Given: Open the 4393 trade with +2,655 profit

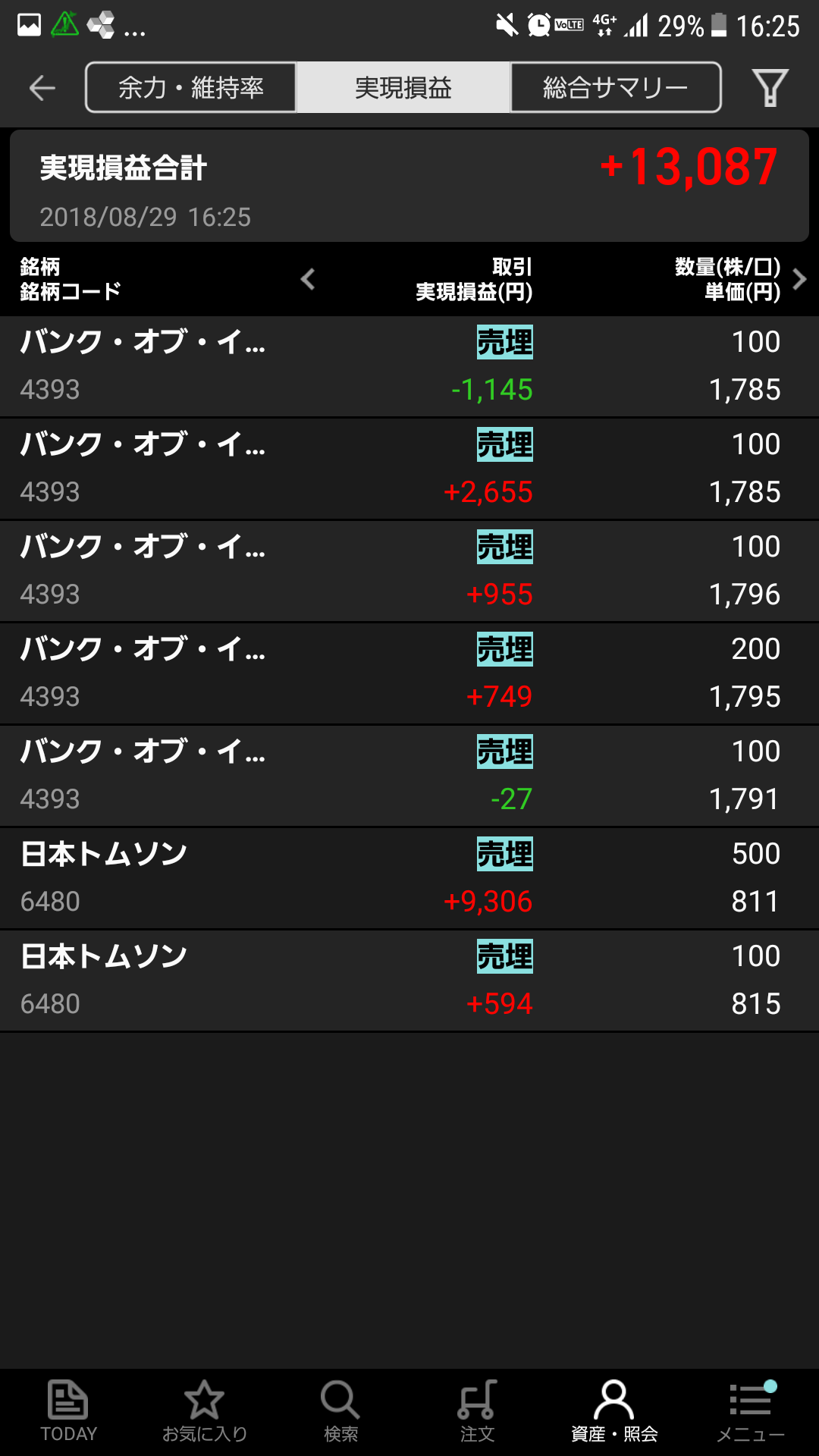Looking at the screenshot, I should 409,469.
